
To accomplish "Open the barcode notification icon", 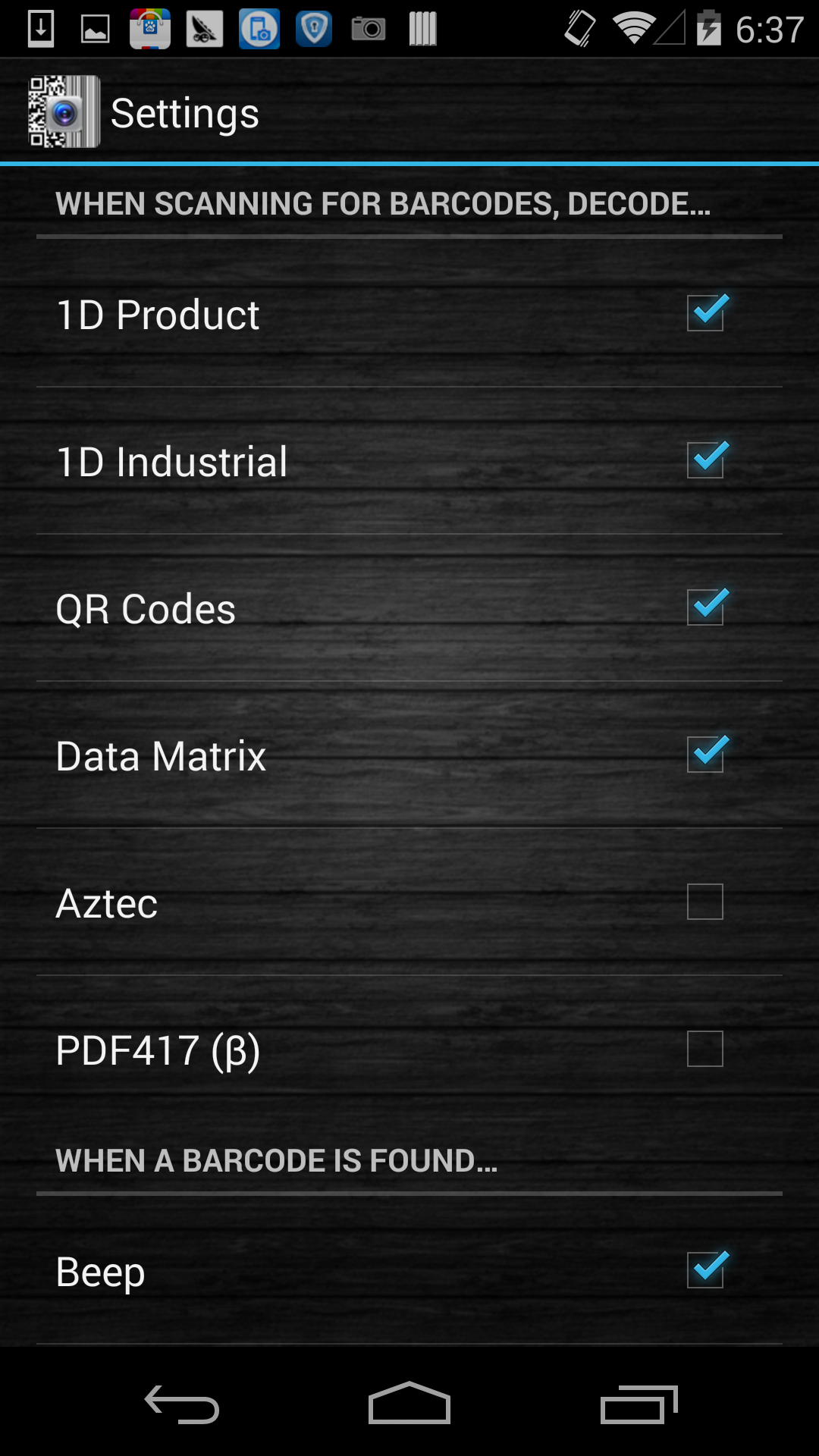I will (x=422, y=27).
